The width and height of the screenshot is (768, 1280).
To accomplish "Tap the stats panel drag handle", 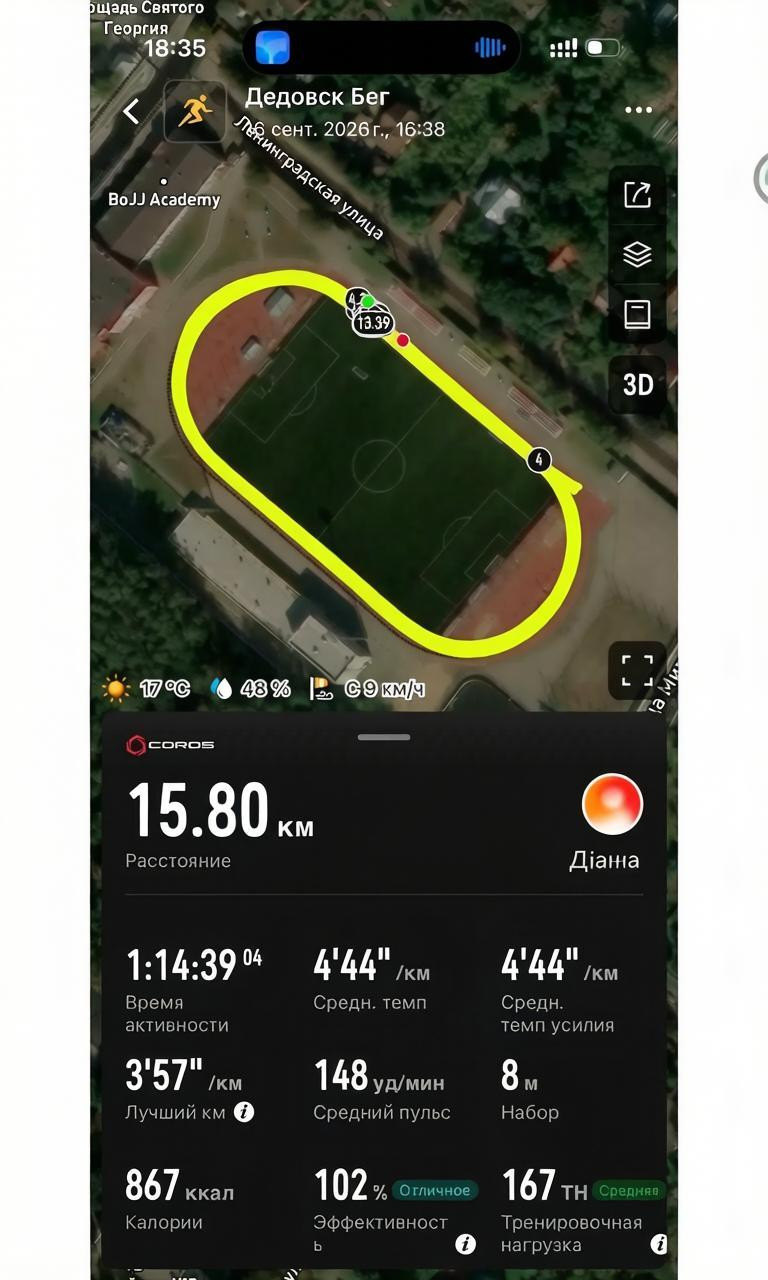I will coord(384,737).
